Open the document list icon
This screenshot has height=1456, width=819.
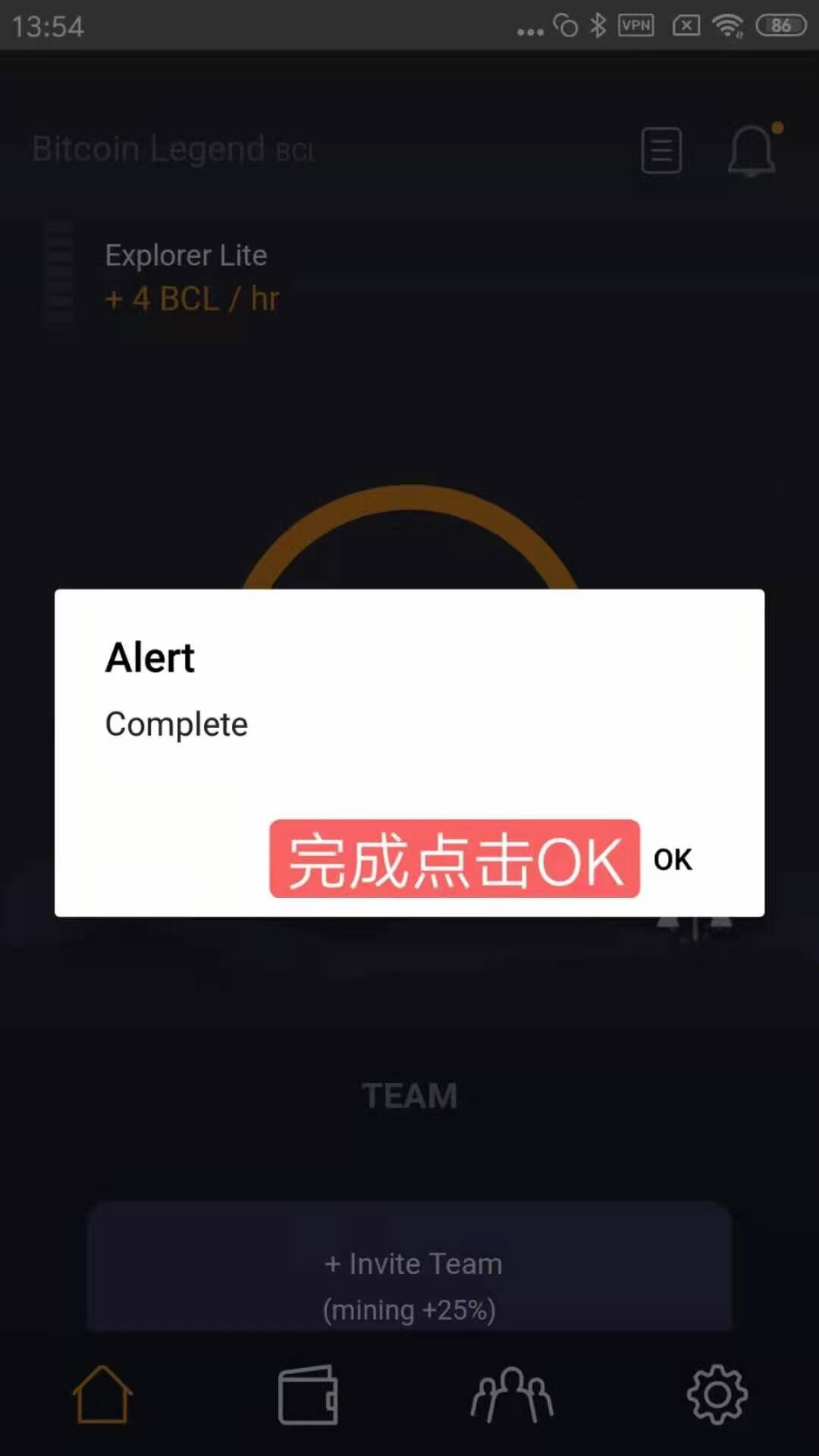pyautogui.click(x=661, y=150)
